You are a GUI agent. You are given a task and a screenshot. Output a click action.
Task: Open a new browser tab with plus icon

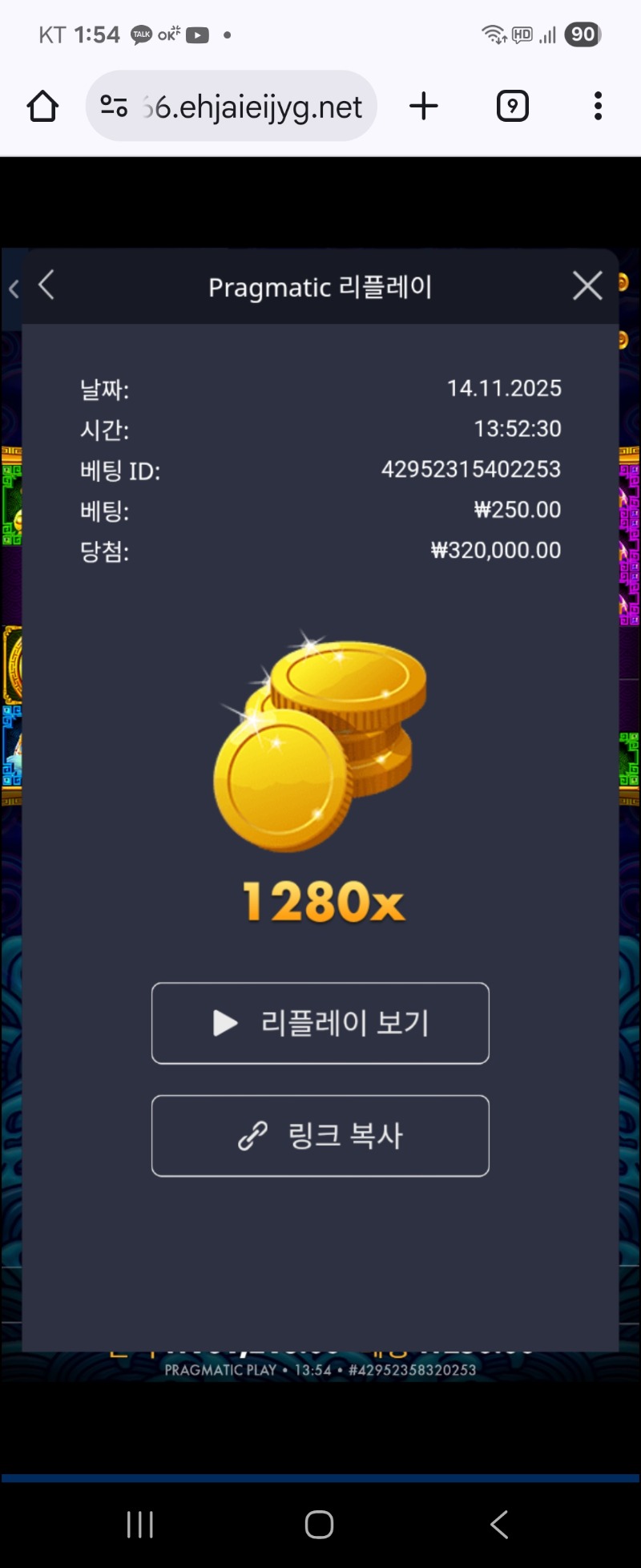[x=423, y=105]
